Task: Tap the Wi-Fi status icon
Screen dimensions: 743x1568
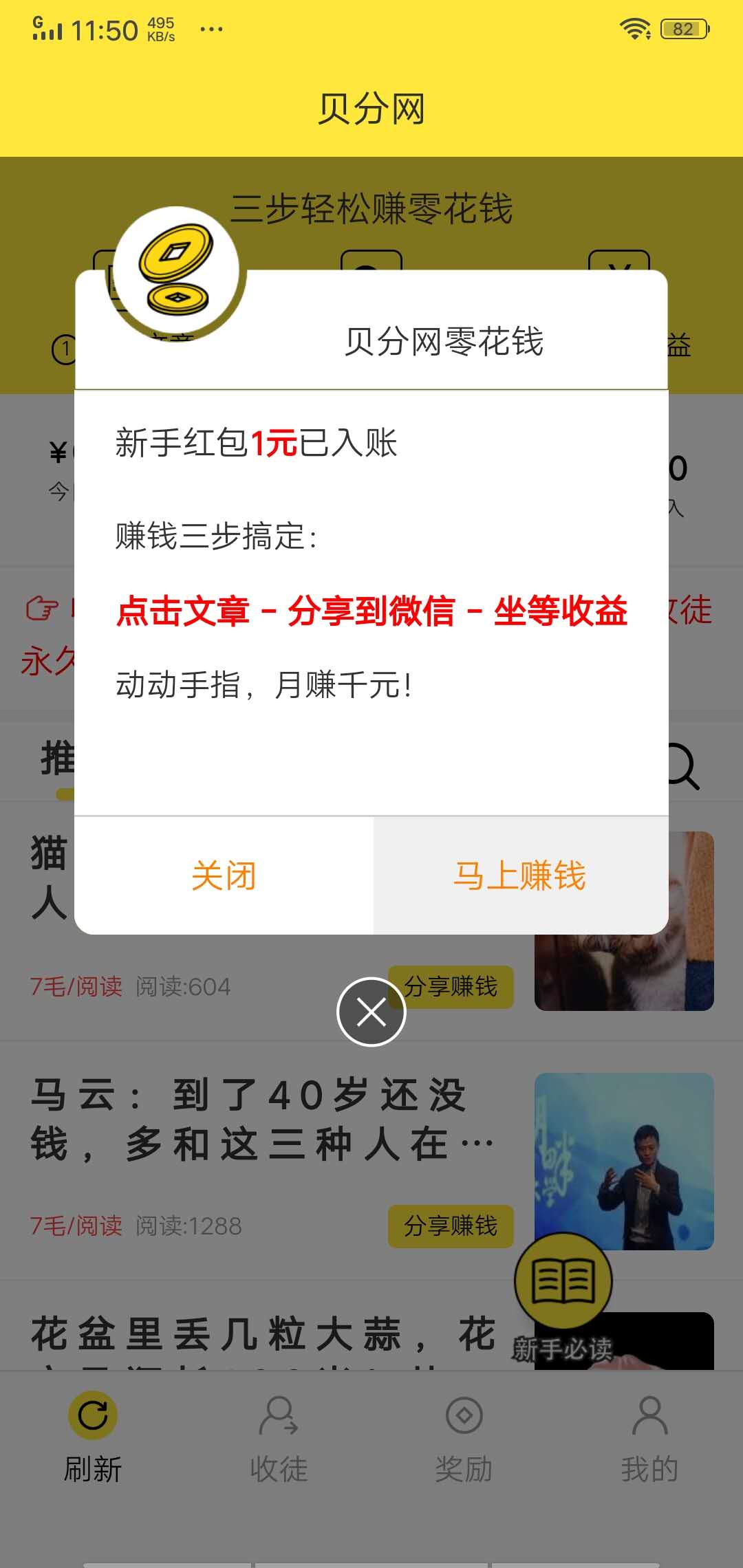Action: tap(635, 26)
